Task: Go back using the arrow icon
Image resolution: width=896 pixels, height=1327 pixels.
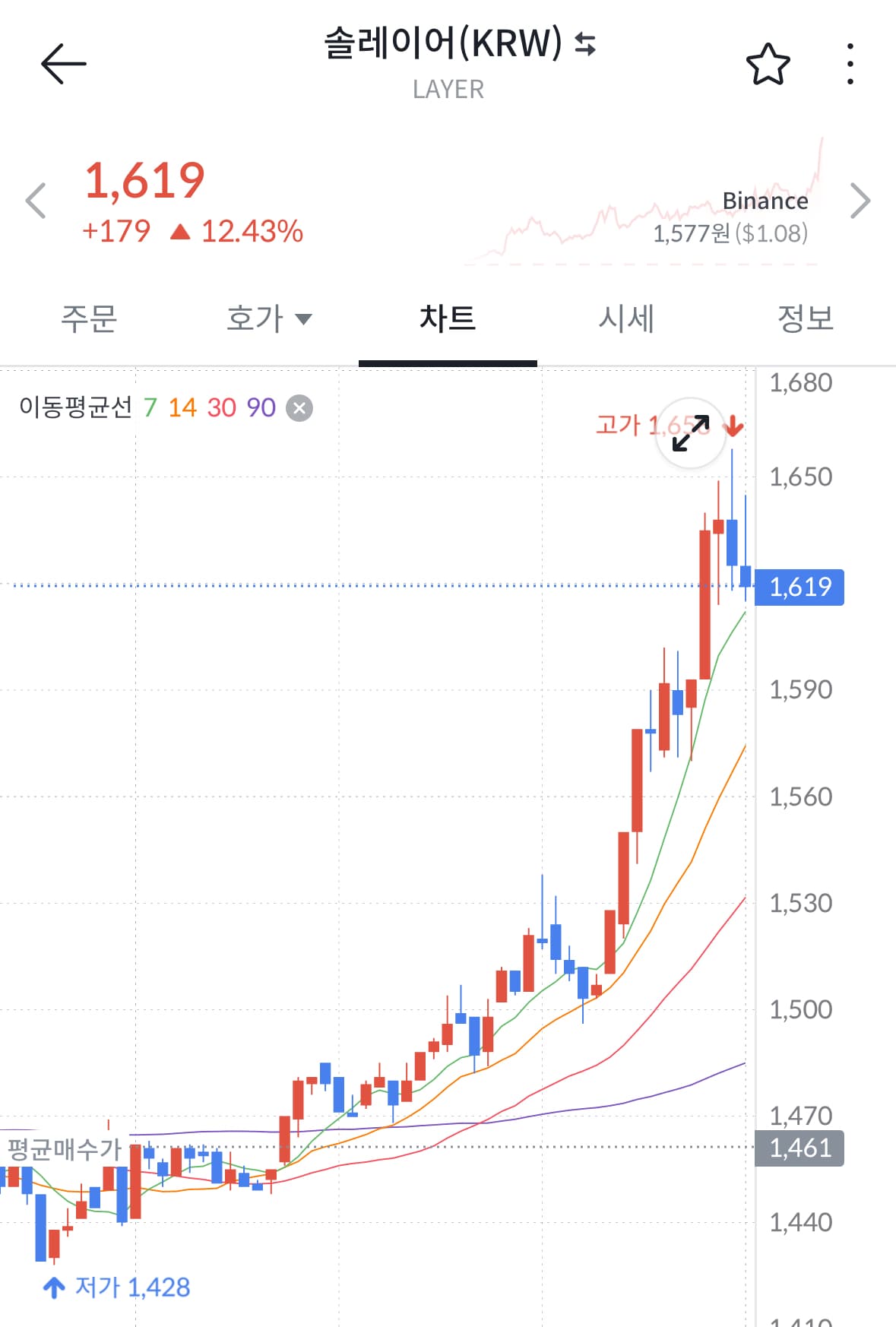Action: coord(63,63)
